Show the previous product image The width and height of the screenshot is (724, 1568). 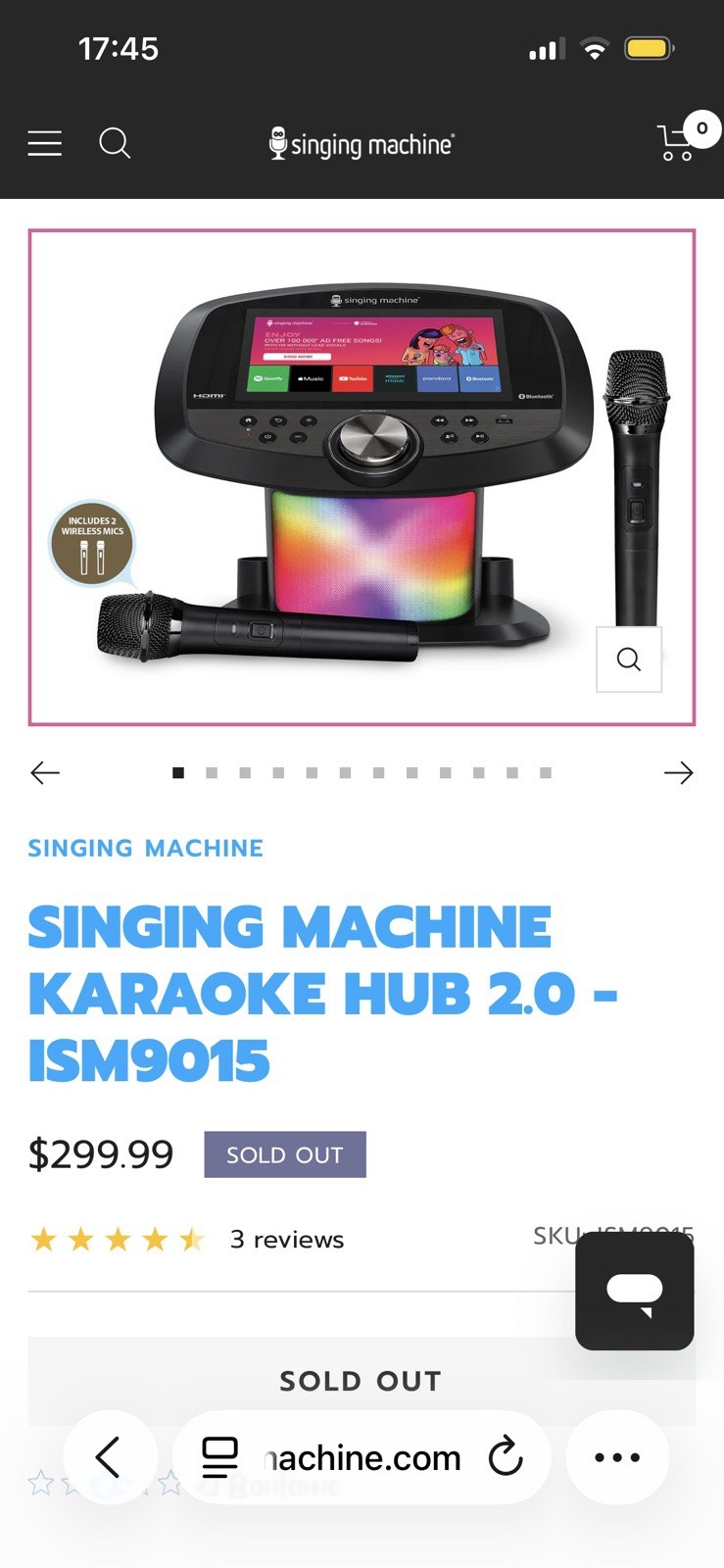tap(45, 773)
